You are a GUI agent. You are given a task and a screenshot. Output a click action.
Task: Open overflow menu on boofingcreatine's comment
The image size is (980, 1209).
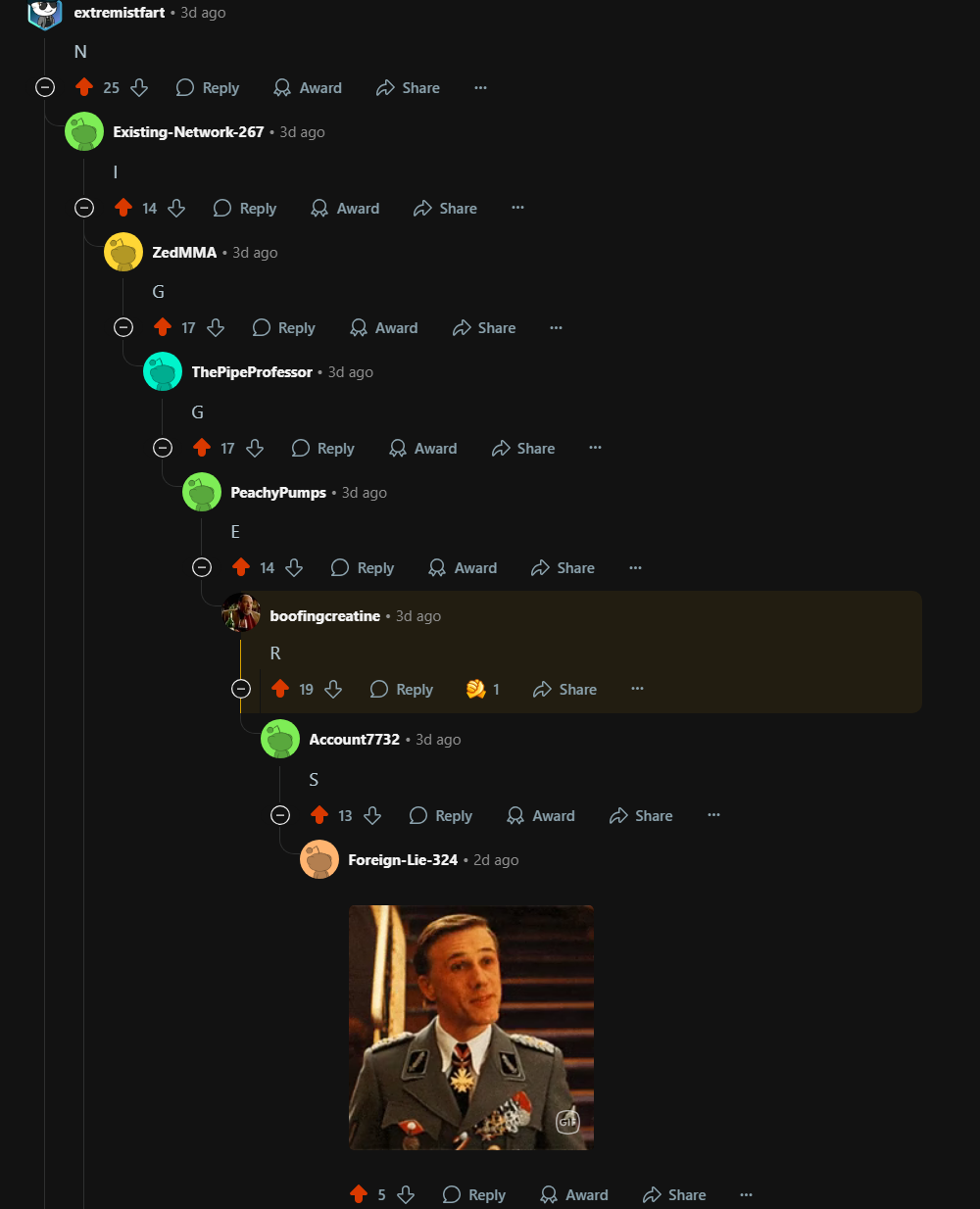click(637, 689)
